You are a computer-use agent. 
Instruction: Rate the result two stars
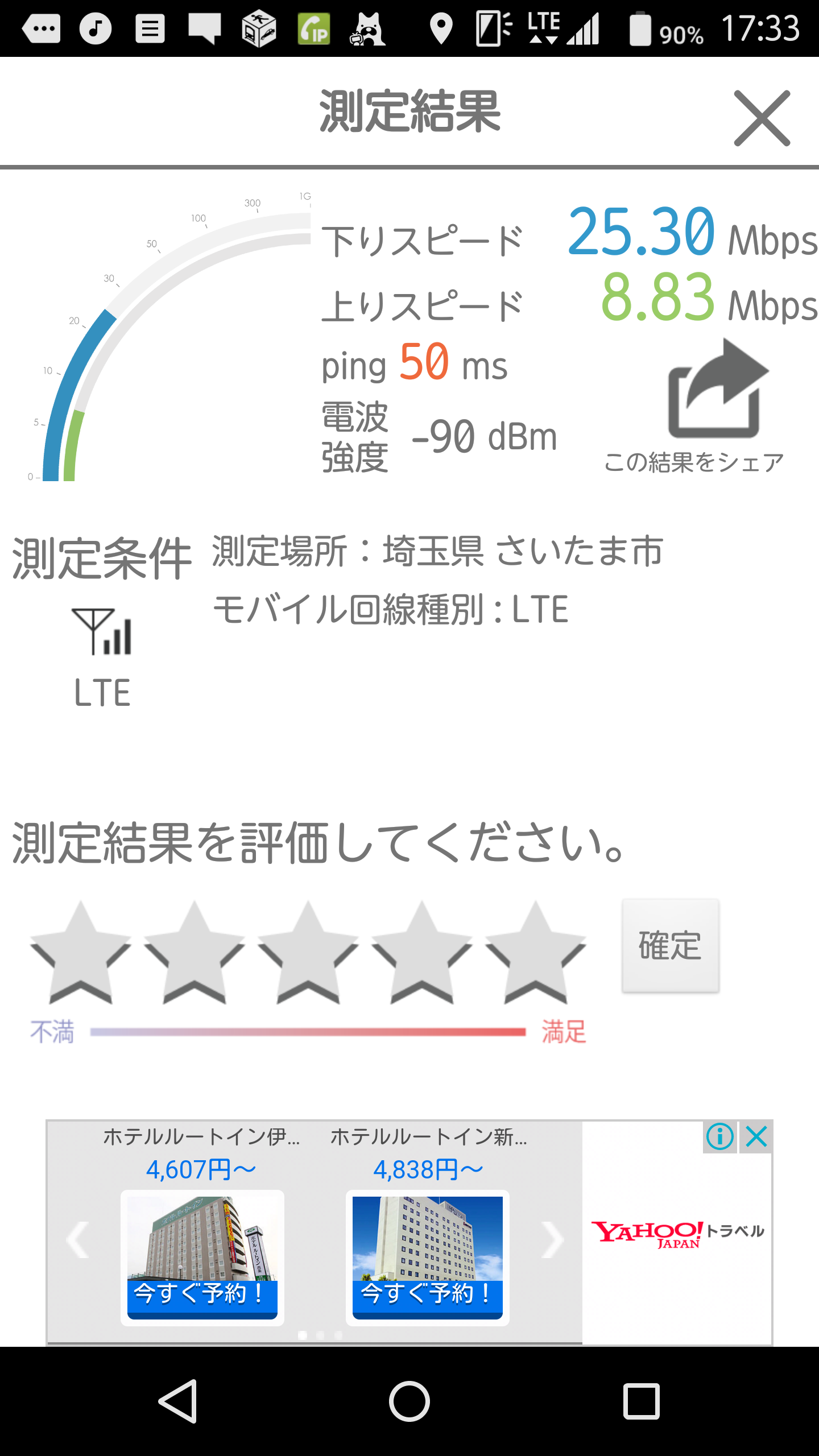tap(194, 953)
